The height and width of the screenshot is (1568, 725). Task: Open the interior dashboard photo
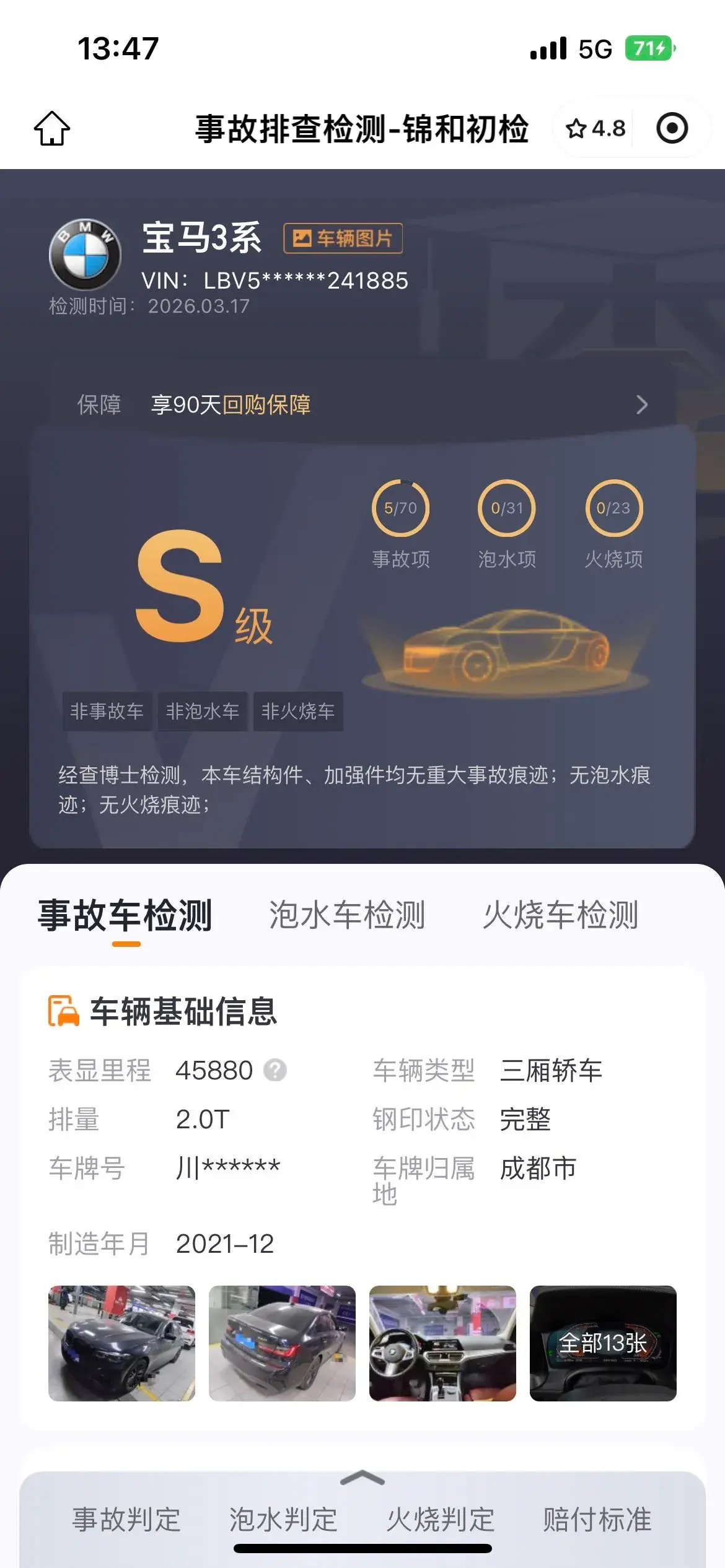pos(442,1343)
